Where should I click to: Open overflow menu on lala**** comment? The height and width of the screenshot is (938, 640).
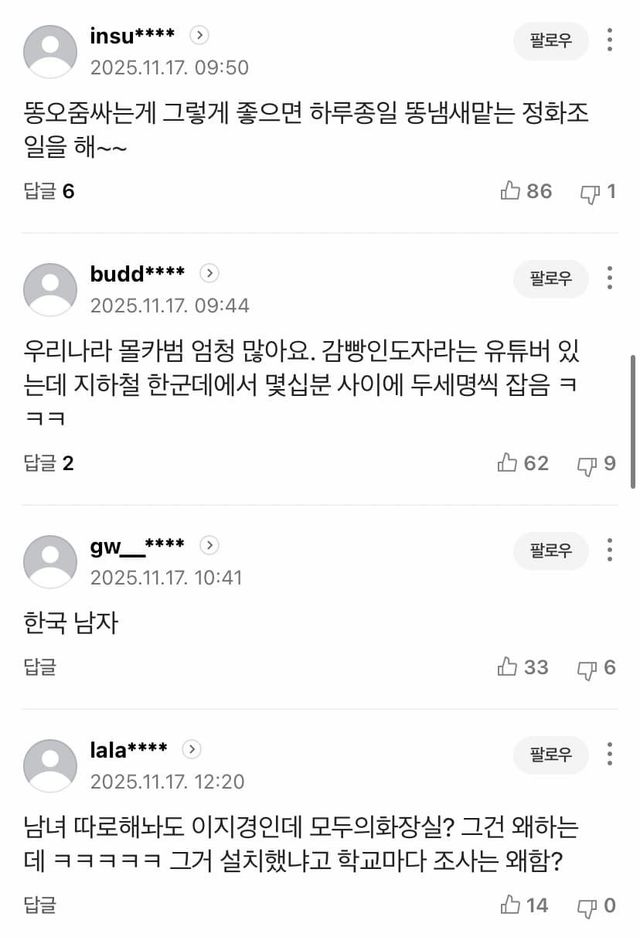(610, 754)
